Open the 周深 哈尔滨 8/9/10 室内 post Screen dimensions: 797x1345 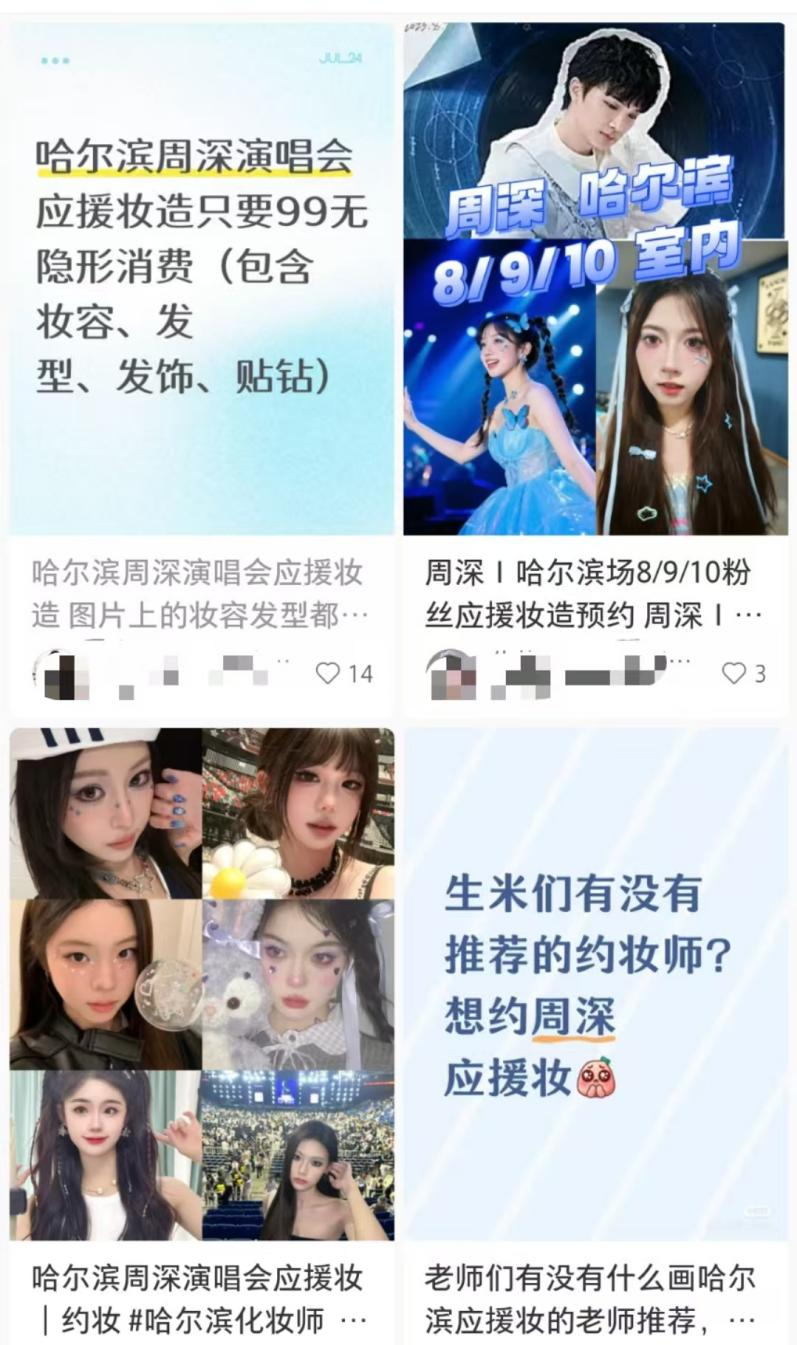pos(595,280)
